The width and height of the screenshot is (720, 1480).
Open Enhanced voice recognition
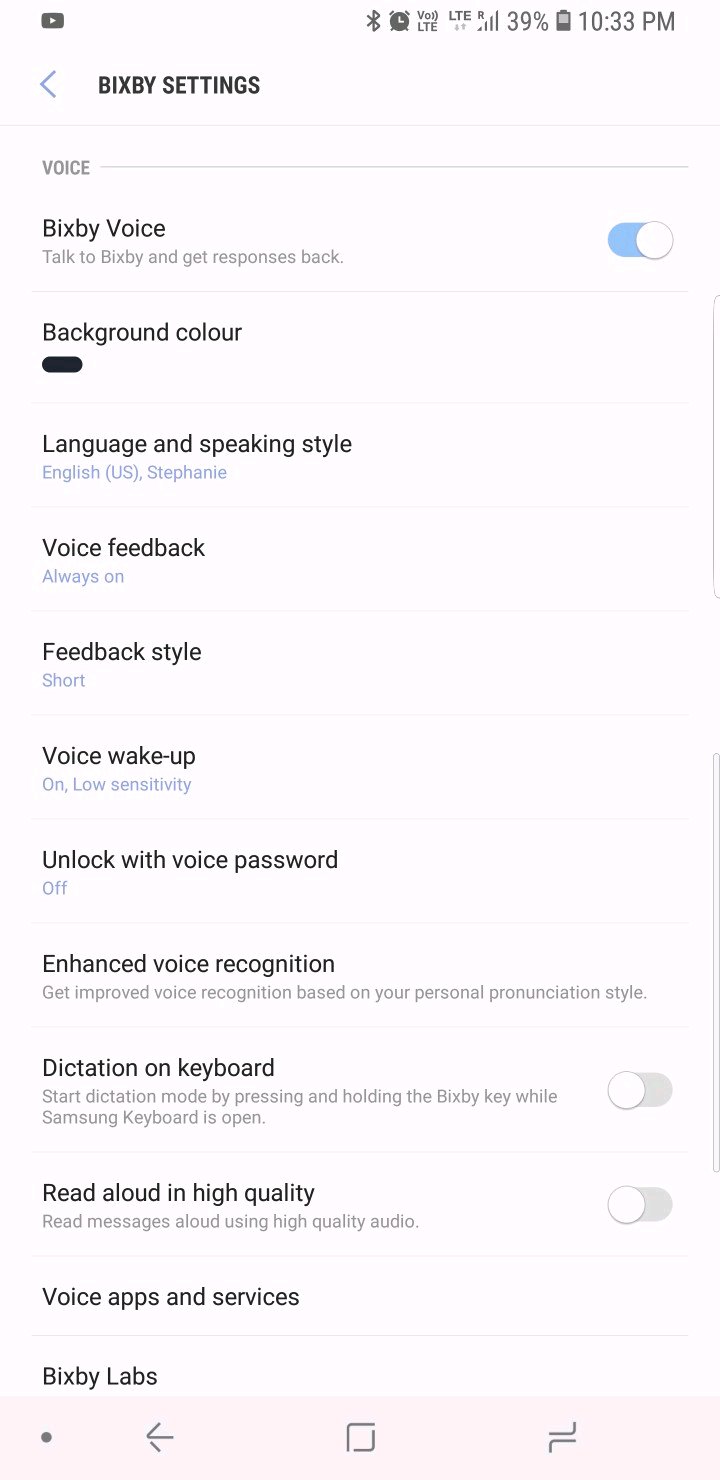(x=360, y=976)
